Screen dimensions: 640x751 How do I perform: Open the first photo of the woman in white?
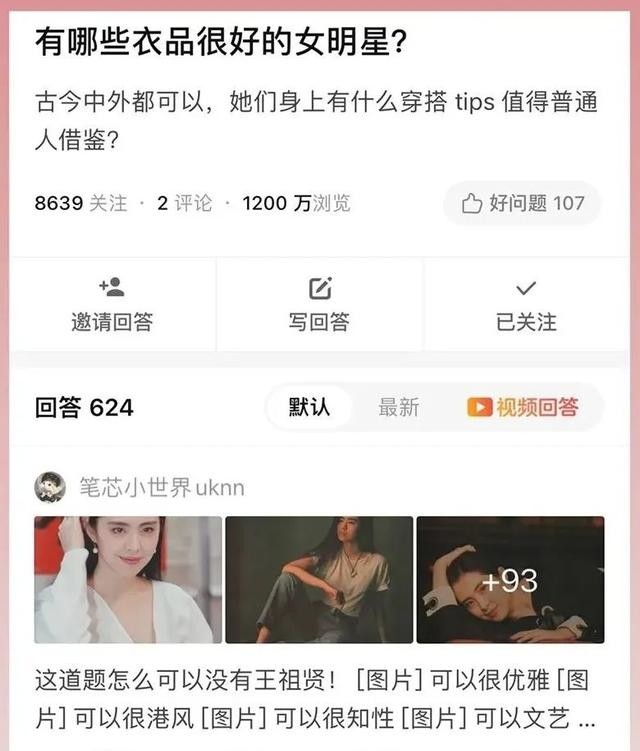tap(128, 579)
